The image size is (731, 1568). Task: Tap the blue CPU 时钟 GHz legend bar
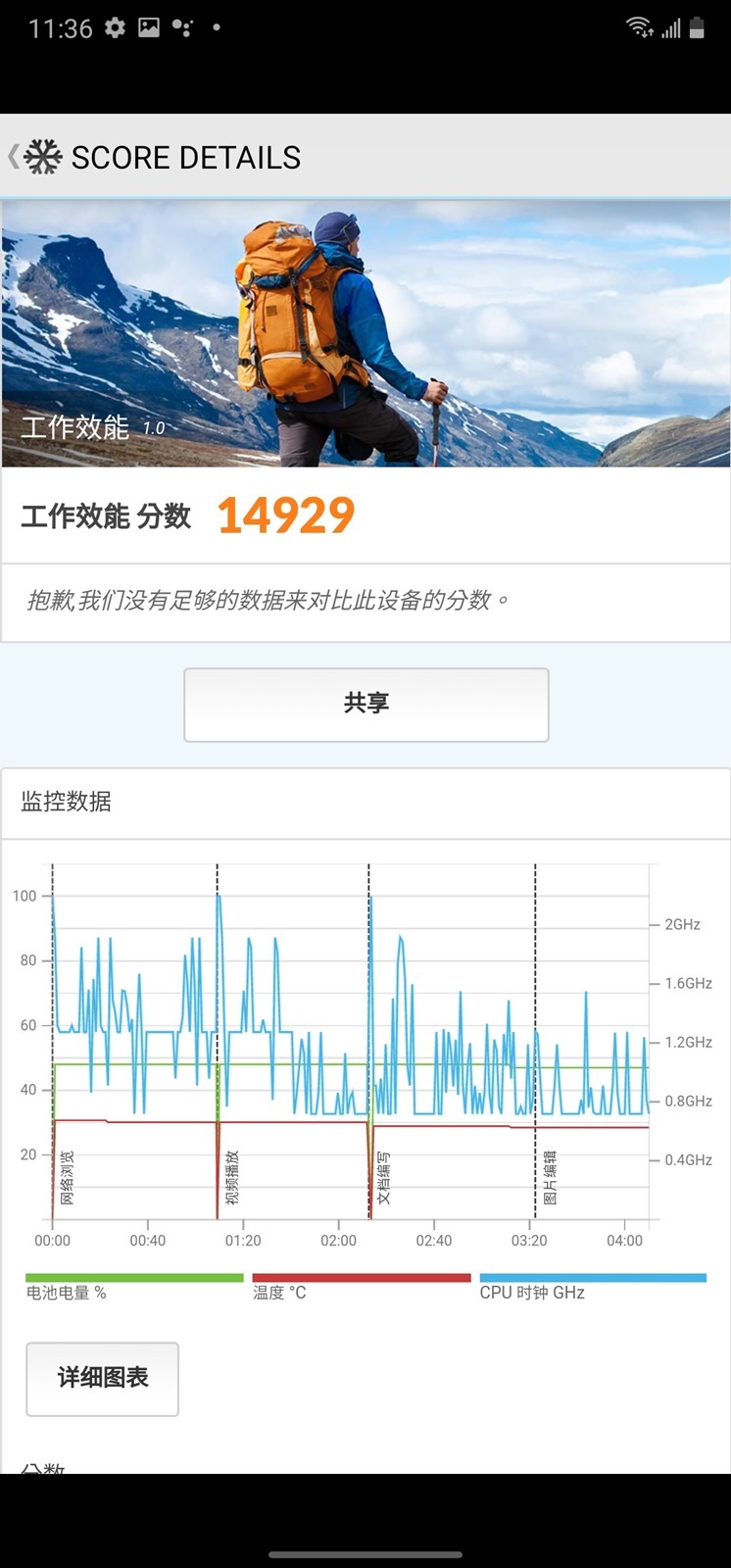point(592,1277)
